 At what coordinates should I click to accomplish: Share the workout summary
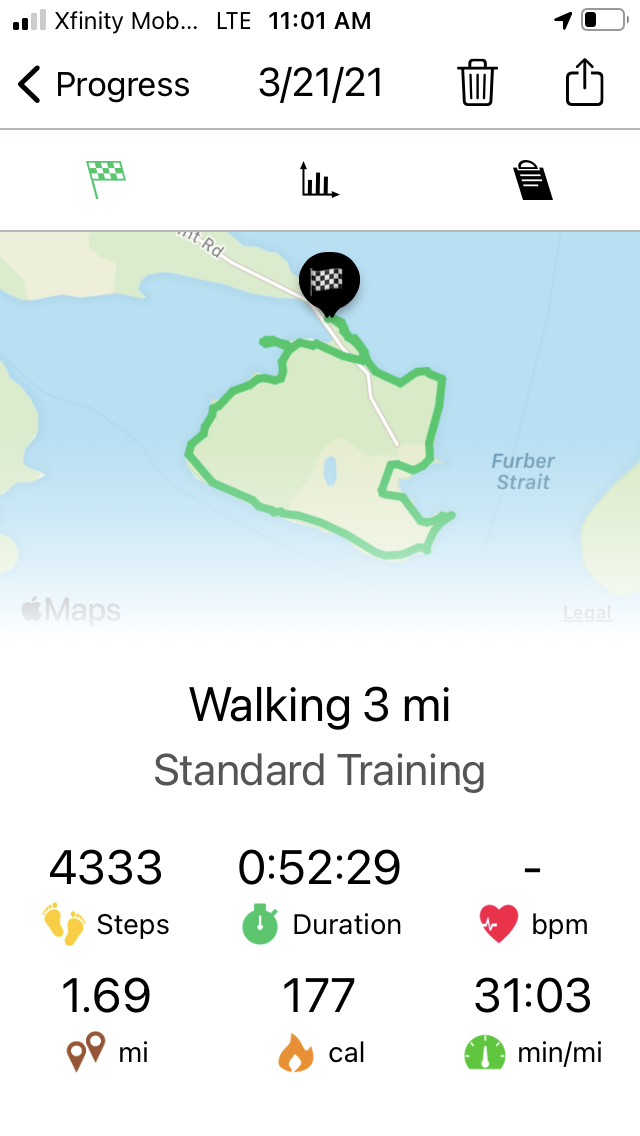click(x=584, y=83)
